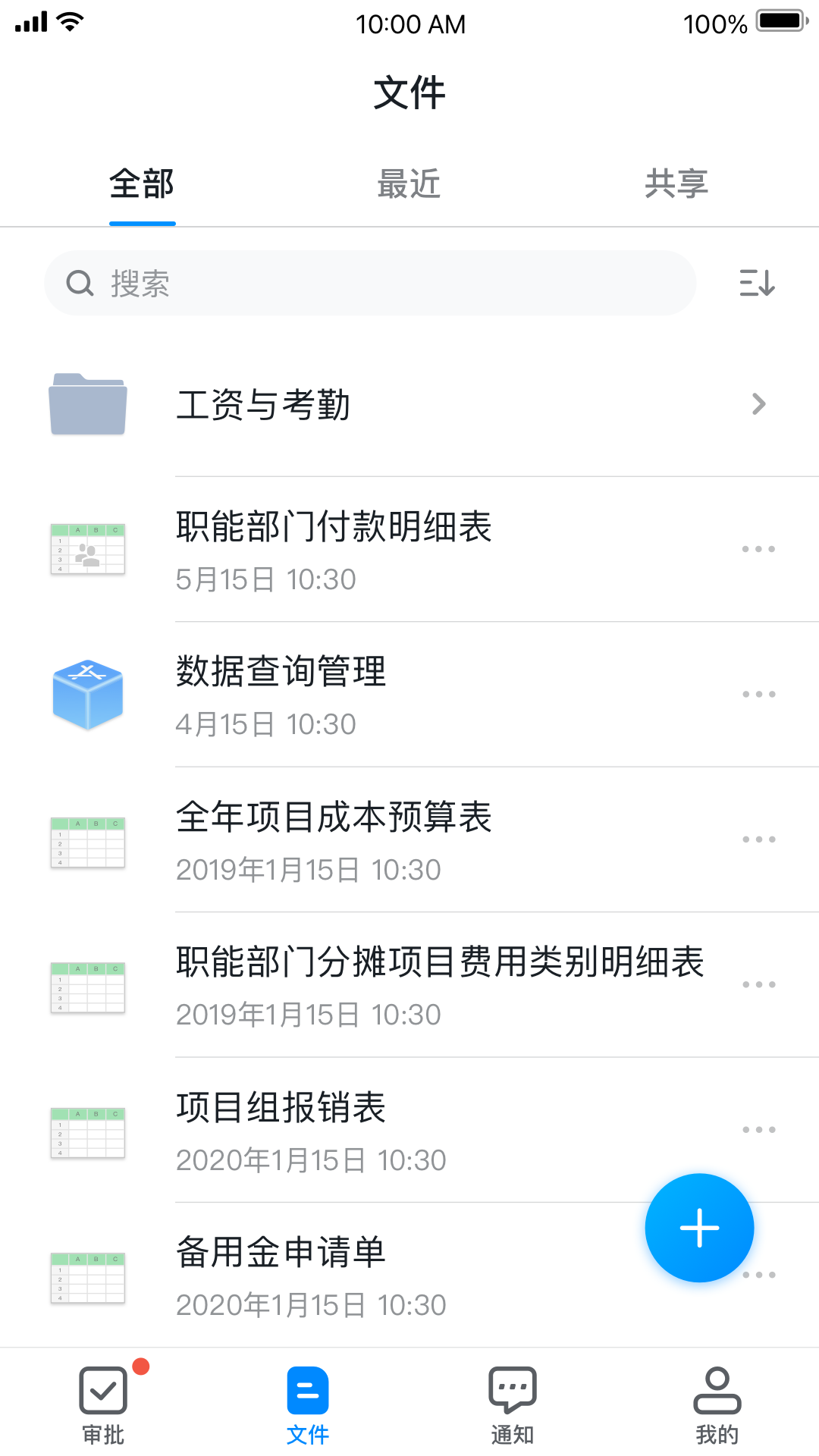Switch to the 共享 tab
Viewport: 819px width, 1456px height.
coord(676,184)
